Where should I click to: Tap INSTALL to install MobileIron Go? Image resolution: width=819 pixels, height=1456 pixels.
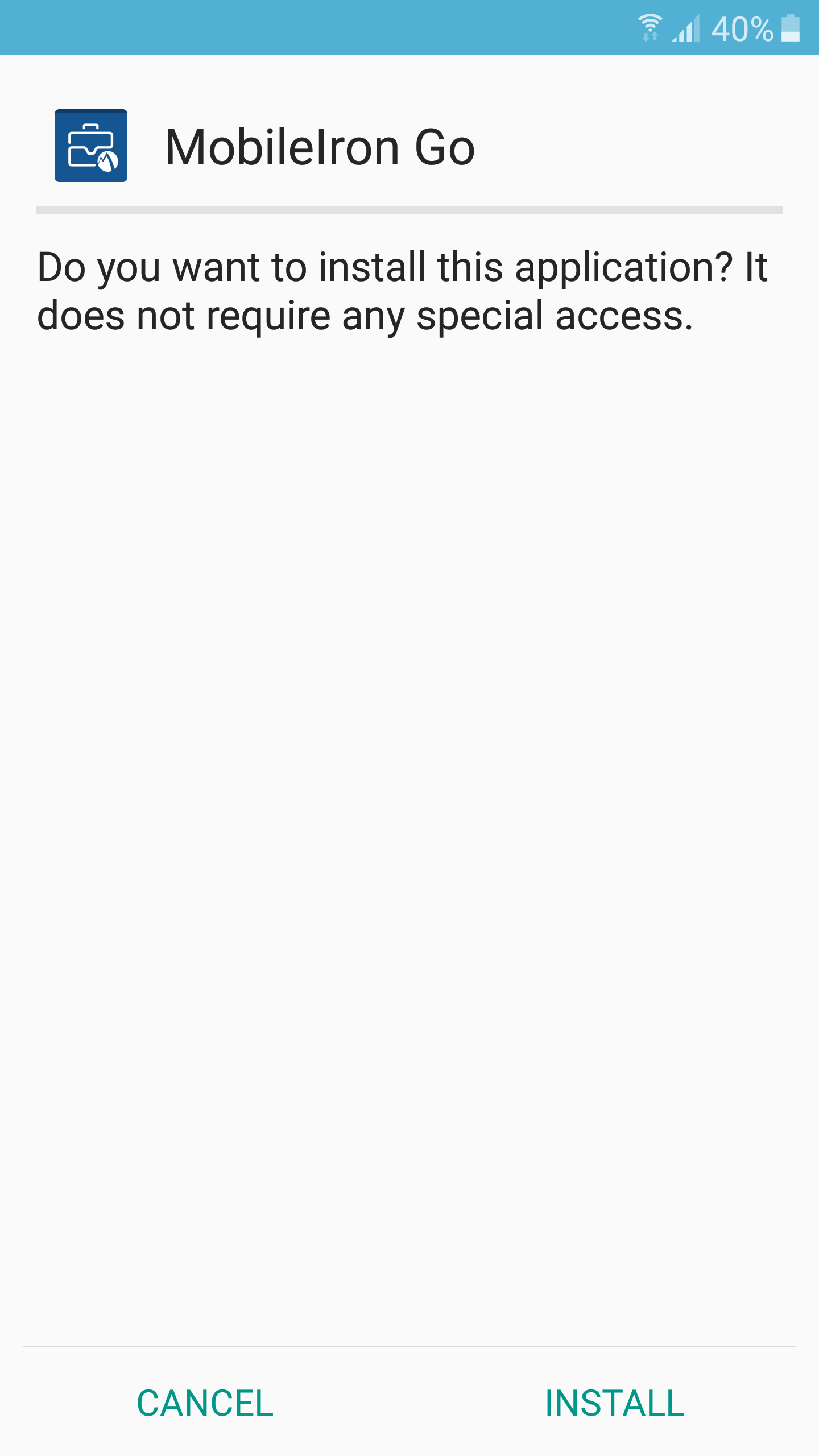pyautogui.click(x=614, y=1403)
